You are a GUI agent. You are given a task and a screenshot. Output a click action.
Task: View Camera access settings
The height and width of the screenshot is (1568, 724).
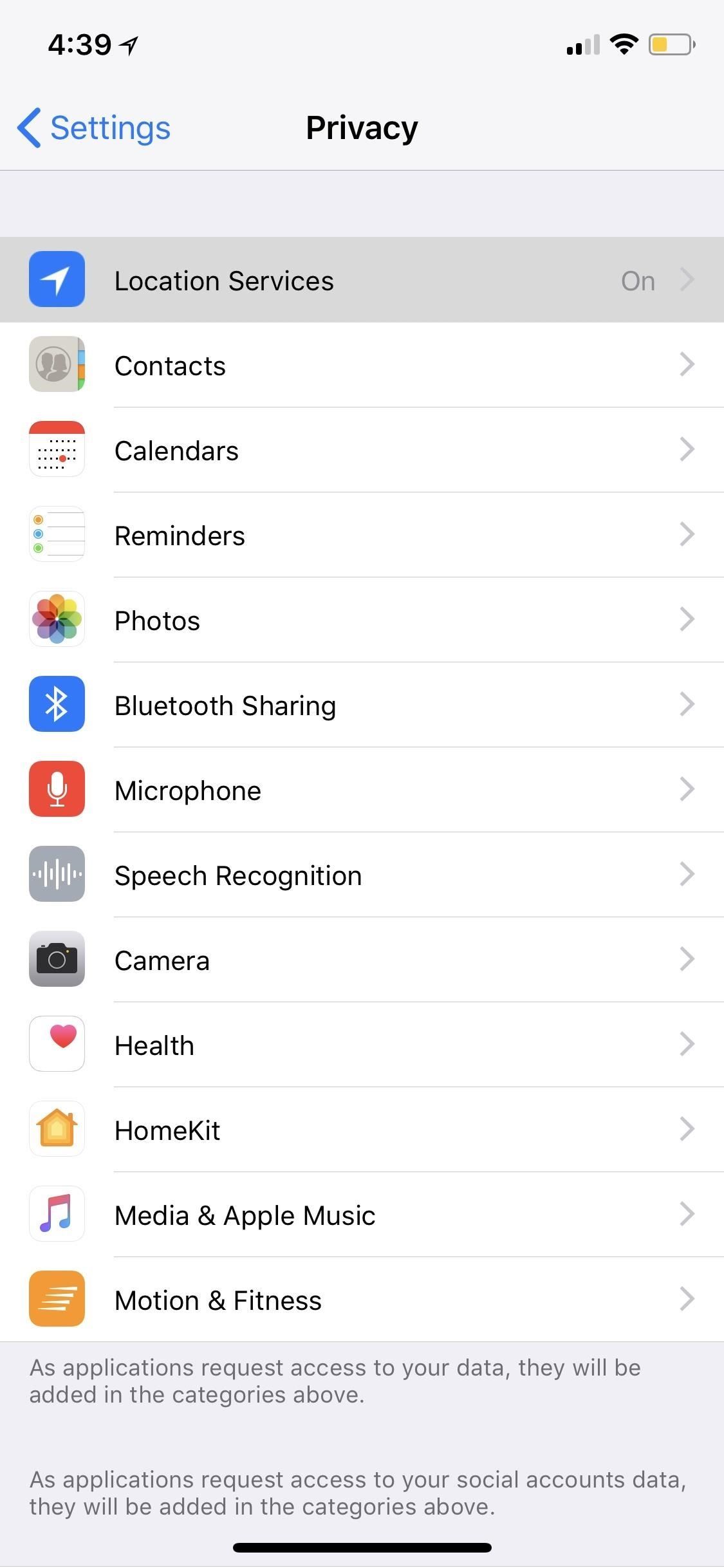point(362,960)
